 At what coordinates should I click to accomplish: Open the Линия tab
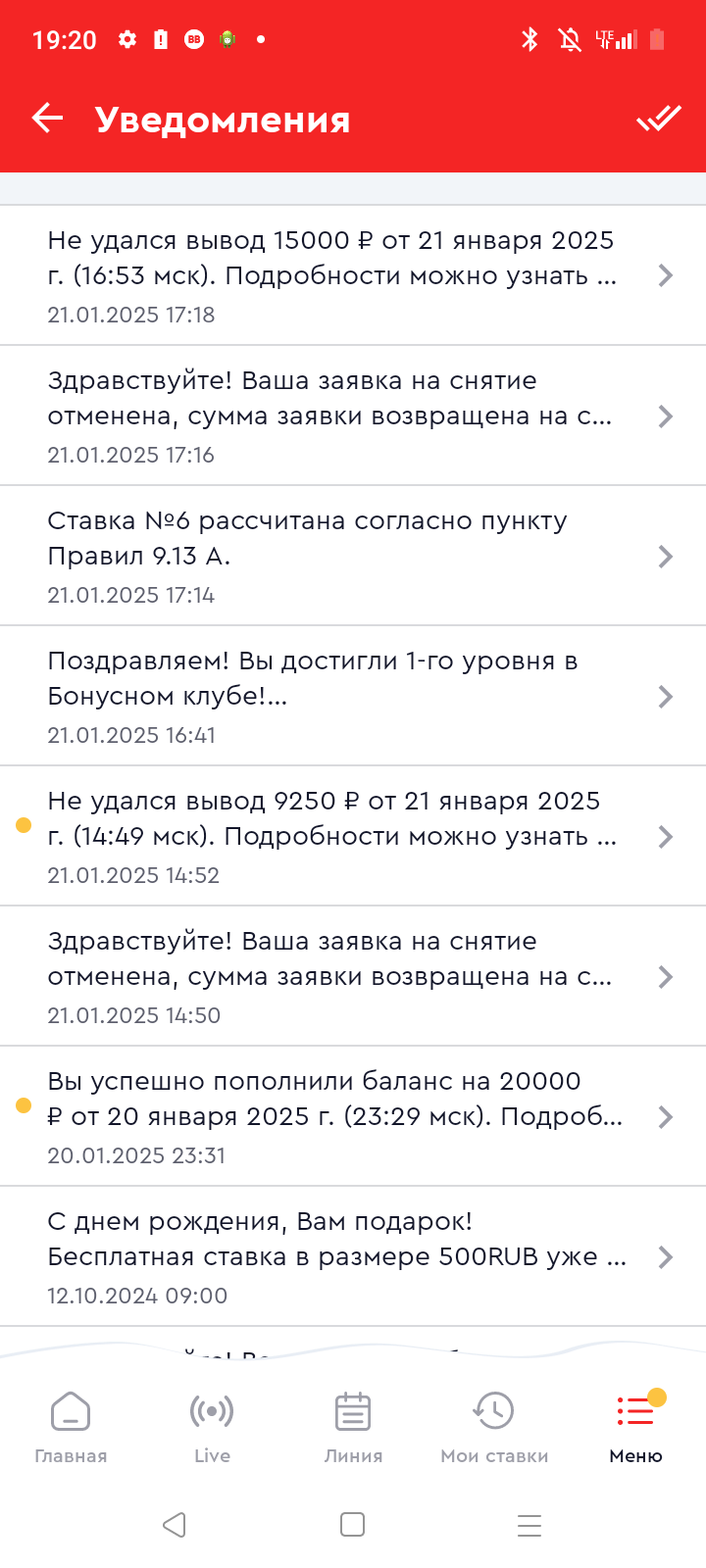click(353, 1427)
